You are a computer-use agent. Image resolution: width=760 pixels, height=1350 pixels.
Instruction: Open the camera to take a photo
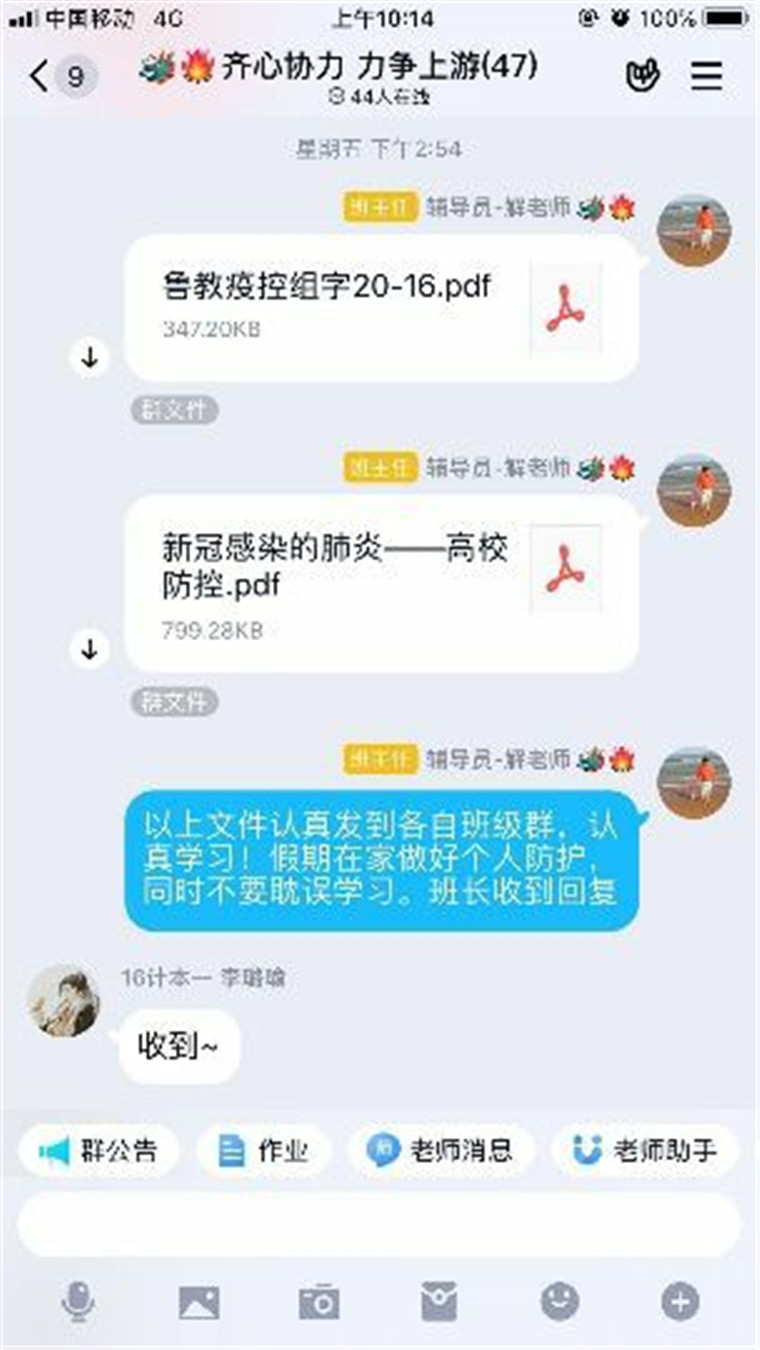pos(319,1302)
